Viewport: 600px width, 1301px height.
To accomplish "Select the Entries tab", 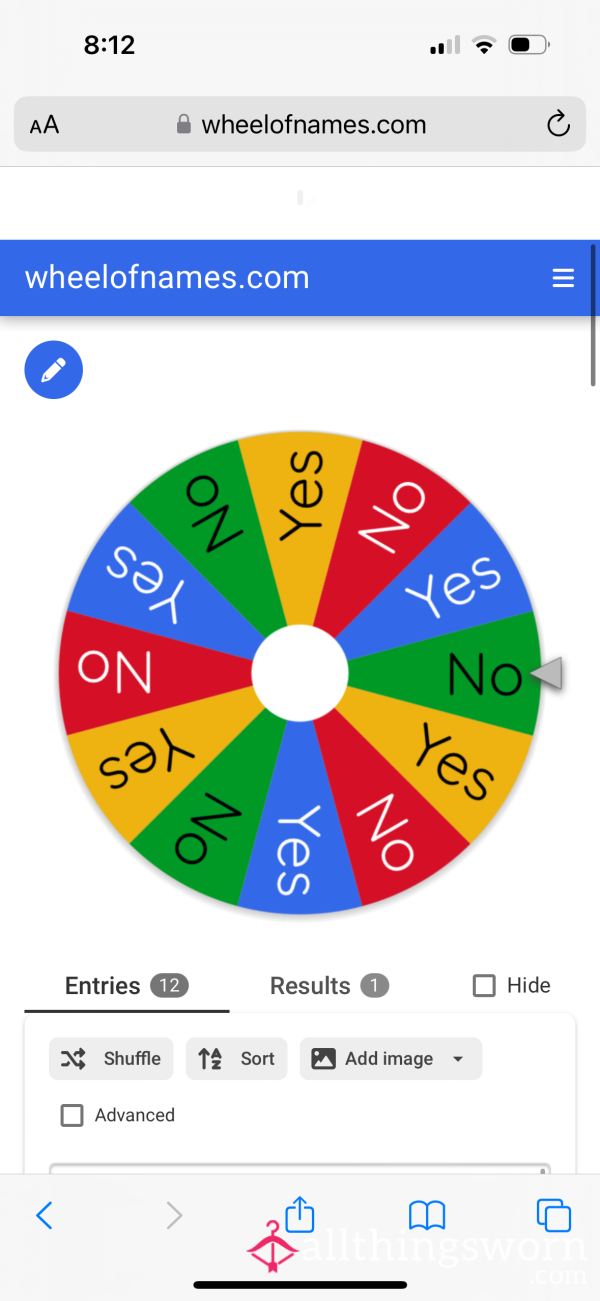I will (126, 986).
